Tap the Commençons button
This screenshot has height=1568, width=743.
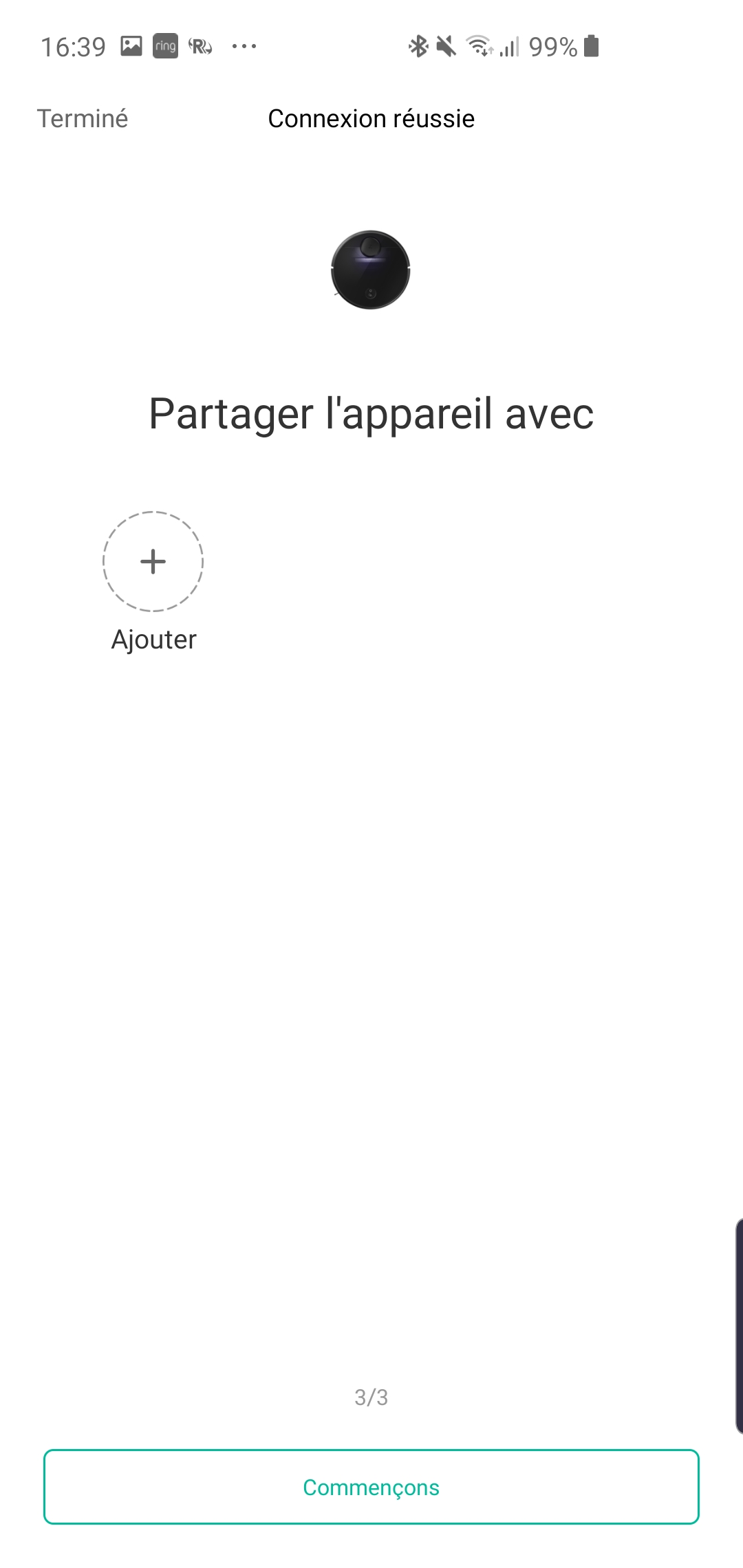click(371, 1487)
